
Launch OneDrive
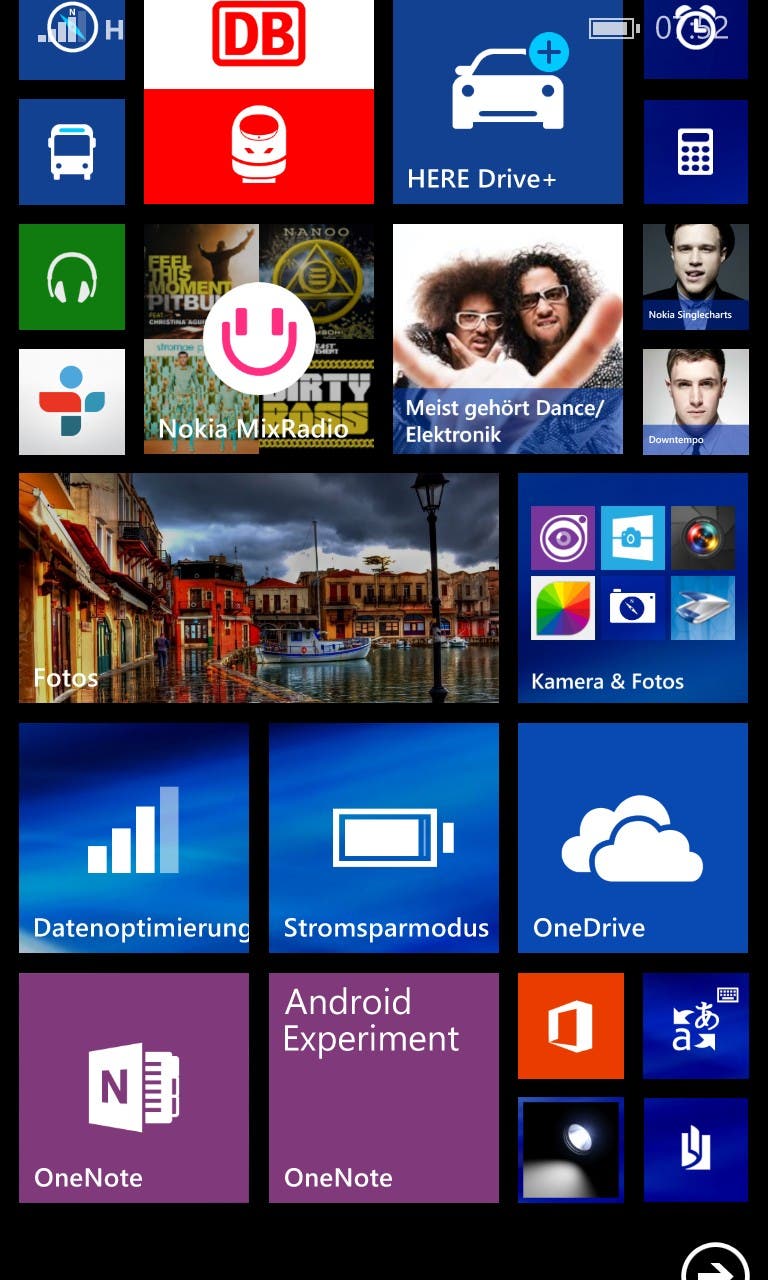click(633, 838)
